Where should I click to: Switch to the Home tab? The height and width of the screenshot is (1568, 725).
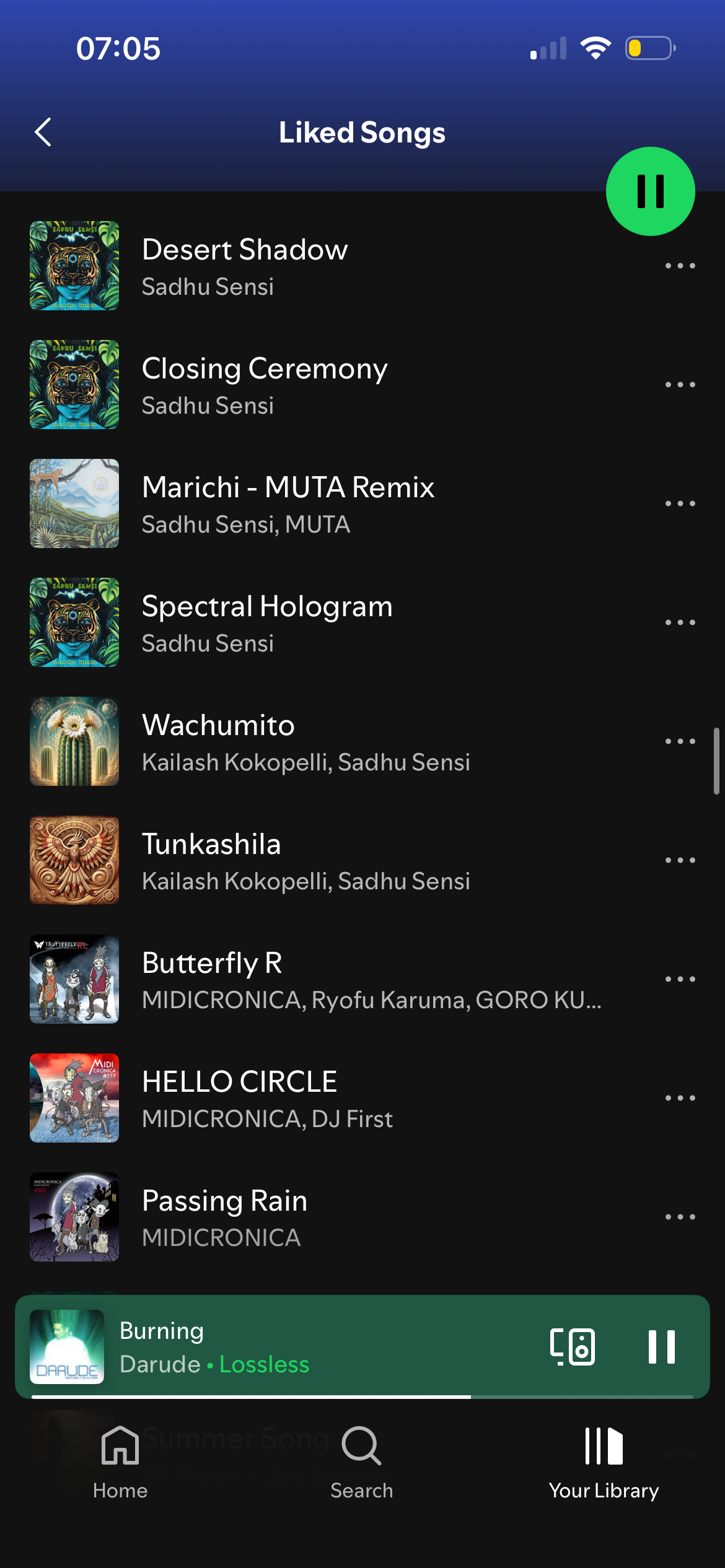click(x=120, y=1461)
